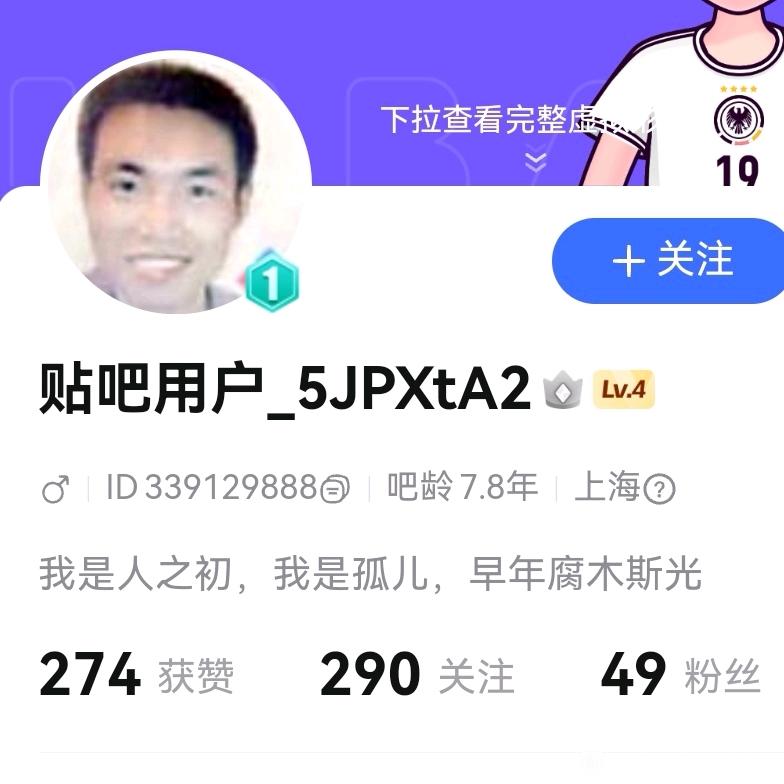Image resolution: width=784 pixels, height=784 pixels.
Task: Tap the crown badge beside the username
Action: pos(562,391)
